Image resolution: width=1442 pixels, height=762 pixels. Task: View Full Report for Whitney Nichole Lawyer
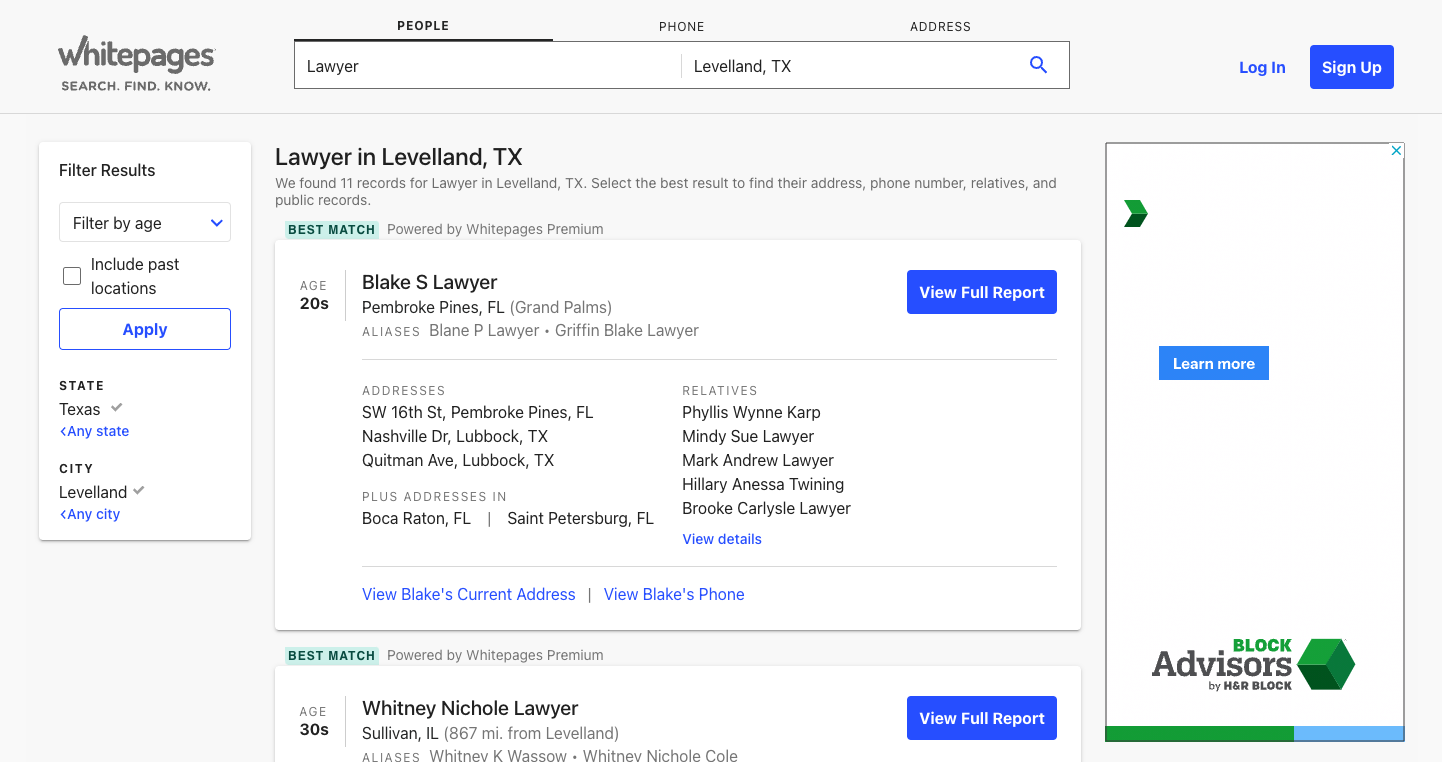[x=981, y=718]
